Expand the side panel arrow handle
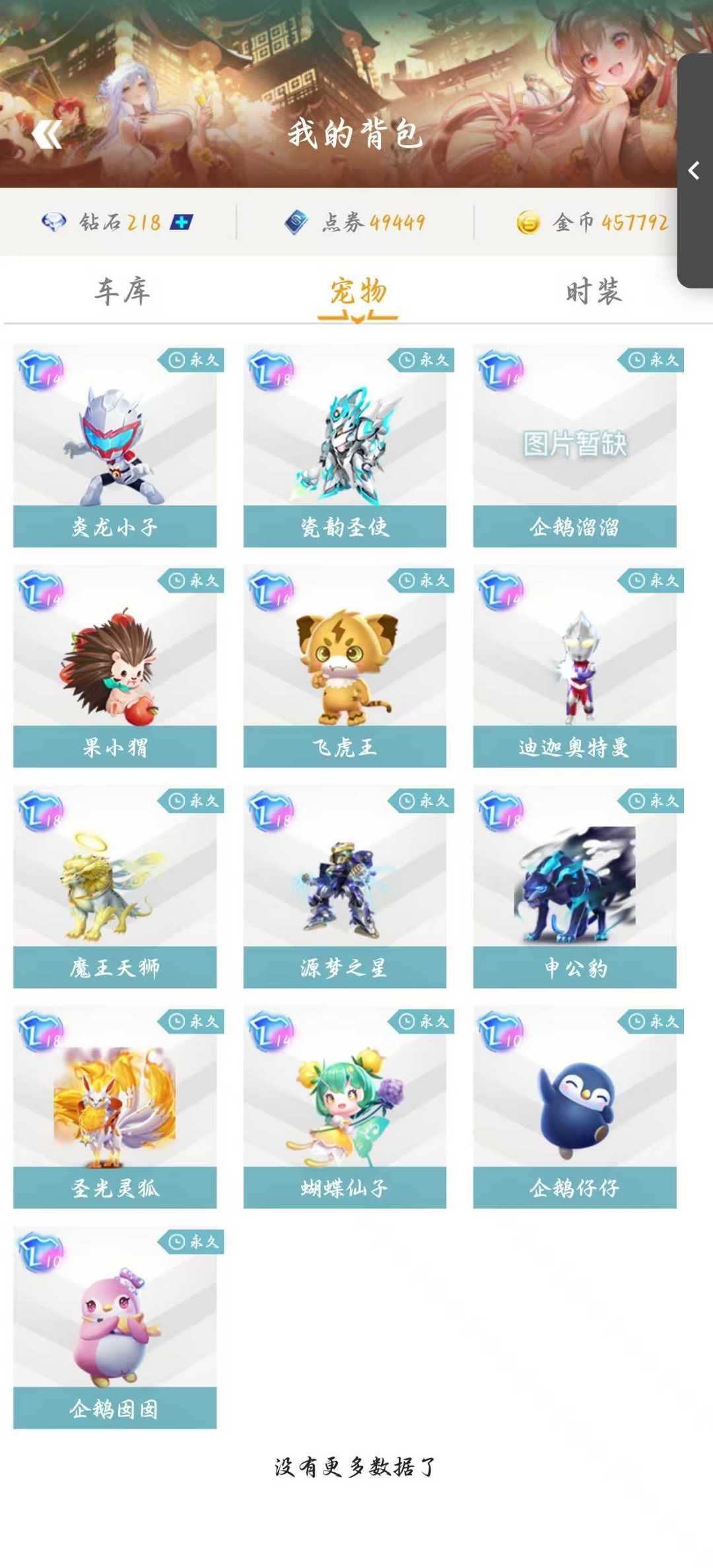Viewport: 713px width, 1568px height. (x=694, y=171)
